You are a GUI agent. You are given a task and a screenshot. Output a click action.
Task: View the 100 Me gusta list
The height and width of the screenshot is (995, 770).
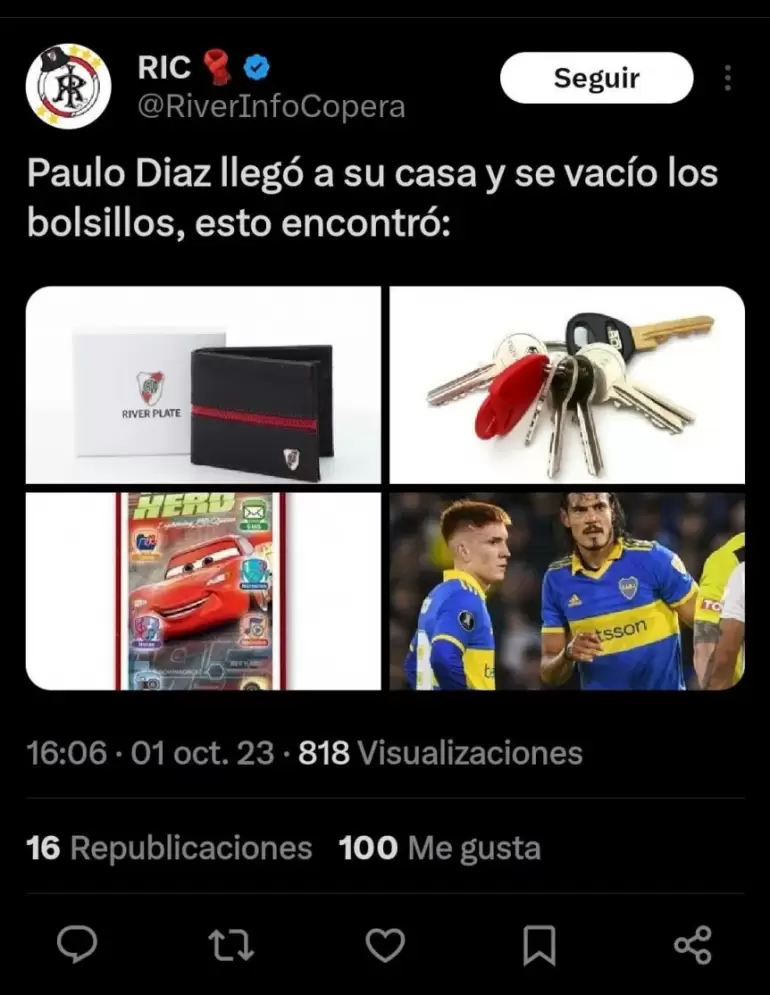[x=440, y=847]
